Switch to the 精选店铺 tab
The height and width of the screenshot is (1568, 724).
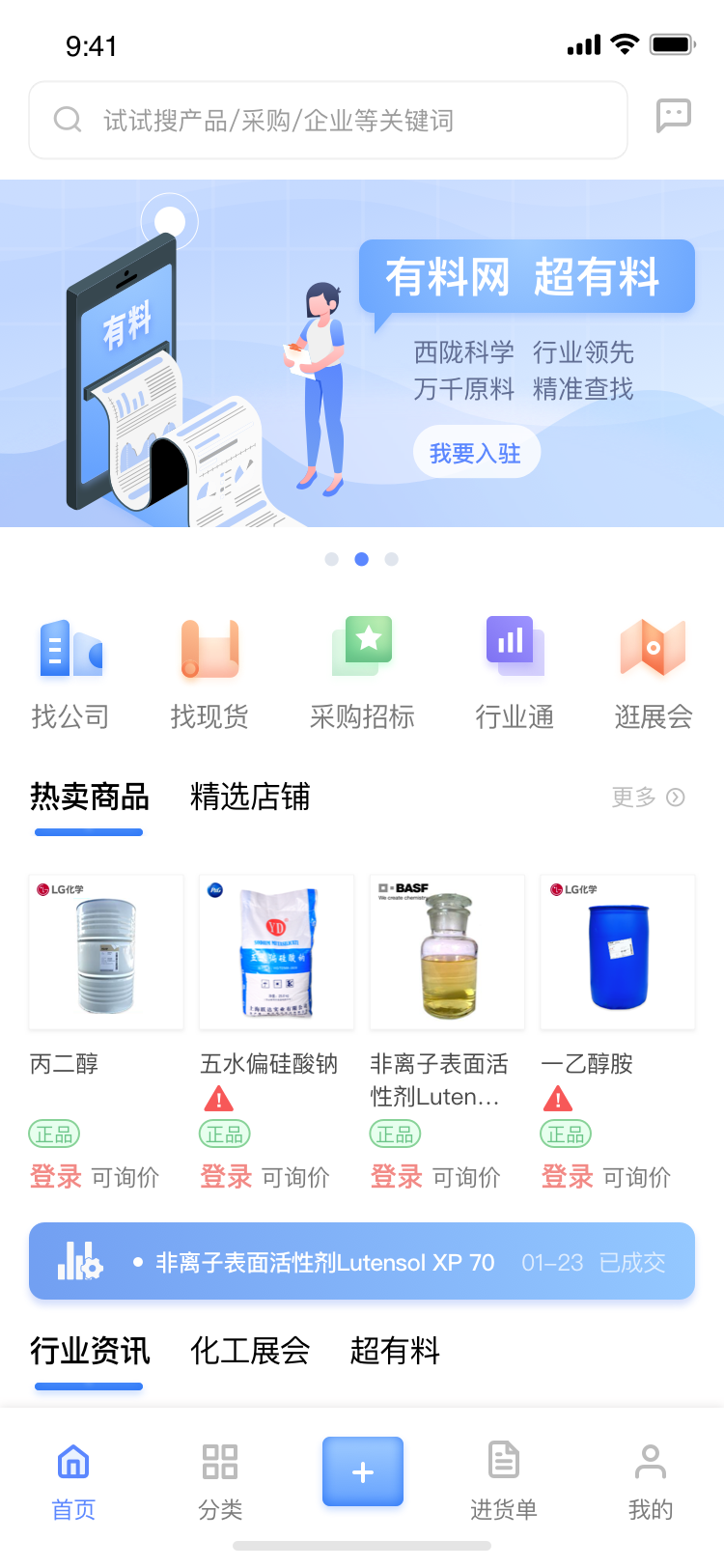click(x=250, y=798)
